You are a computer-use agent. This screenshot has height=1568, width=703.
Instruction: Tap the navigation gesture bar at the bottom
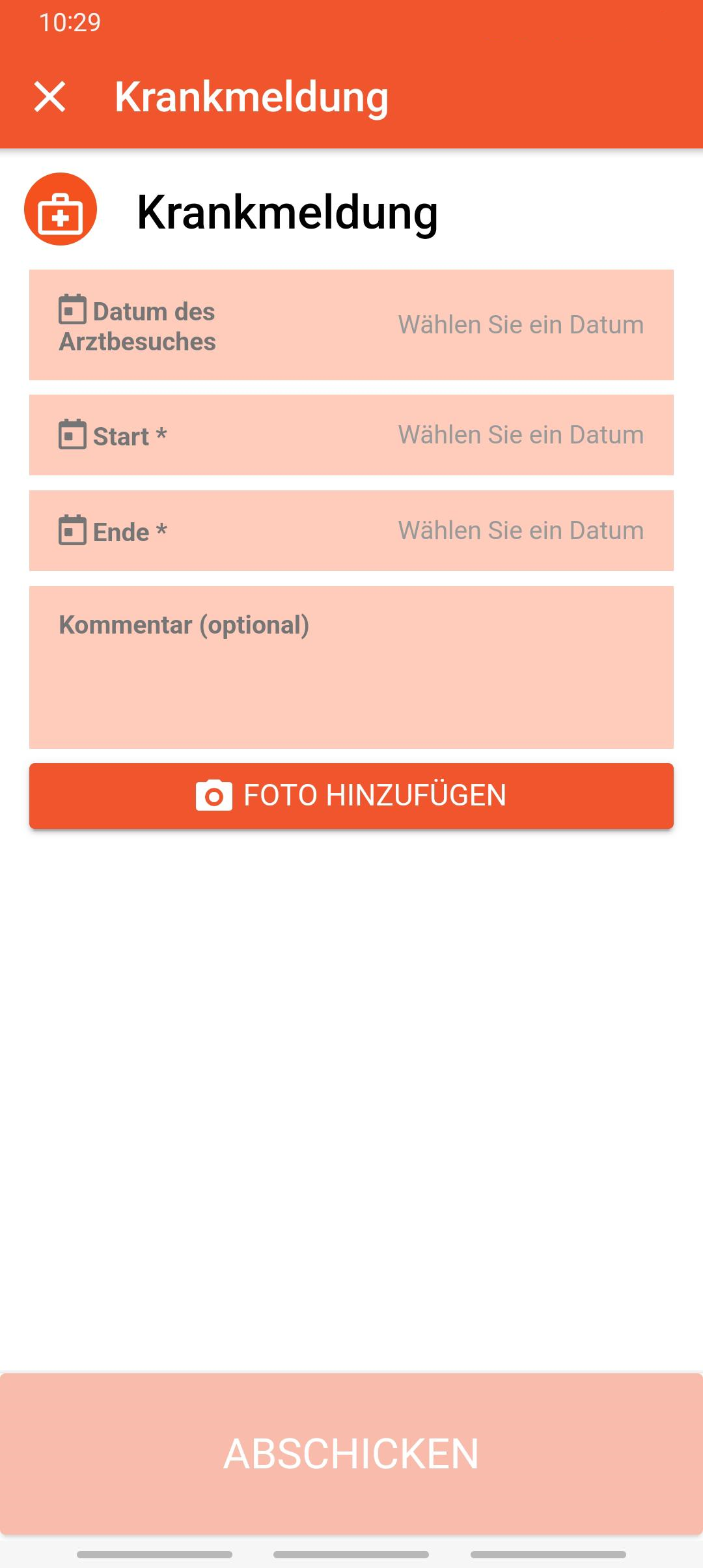tap(351, 1556)
